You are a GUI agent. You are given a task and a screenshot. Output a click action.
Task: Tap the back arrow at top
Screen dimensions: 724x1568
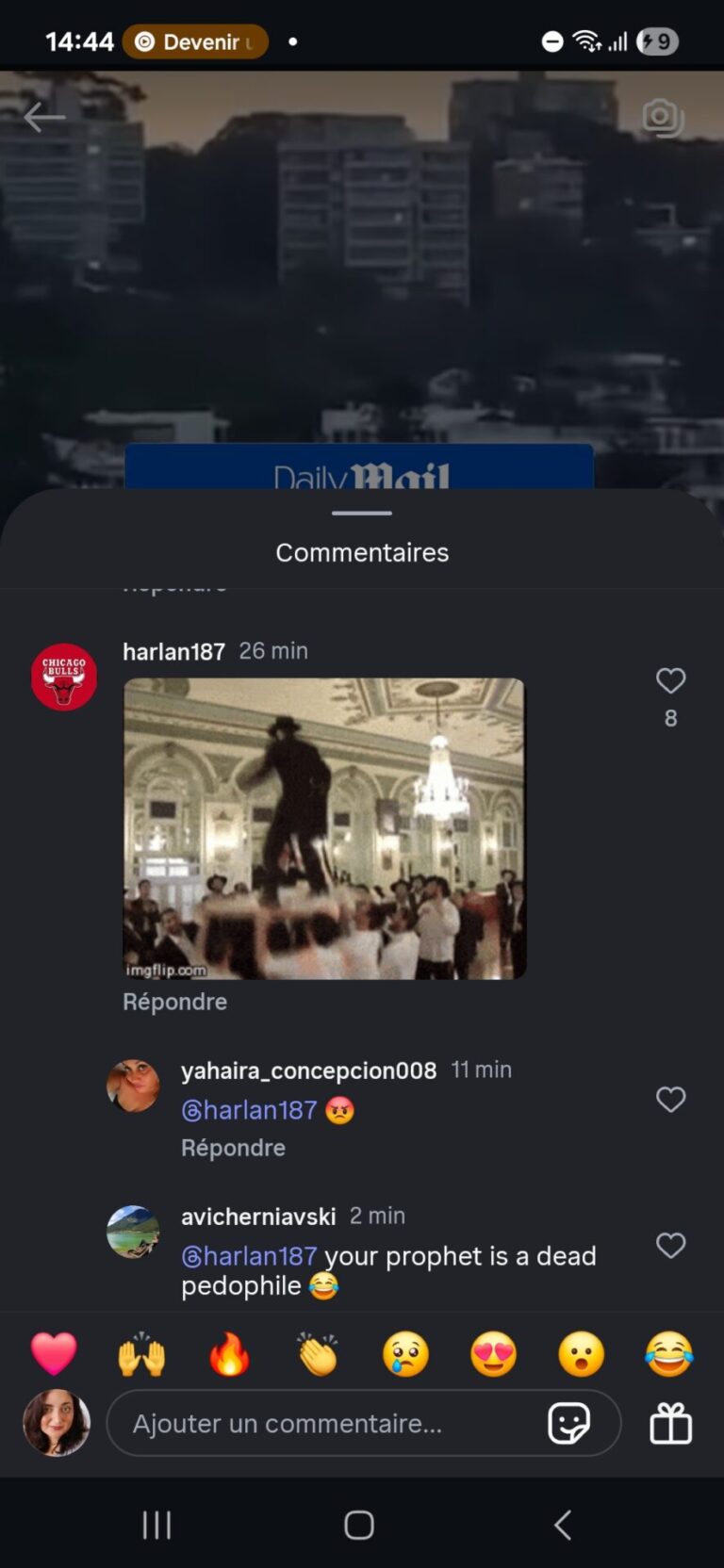(x=44, y=117)
